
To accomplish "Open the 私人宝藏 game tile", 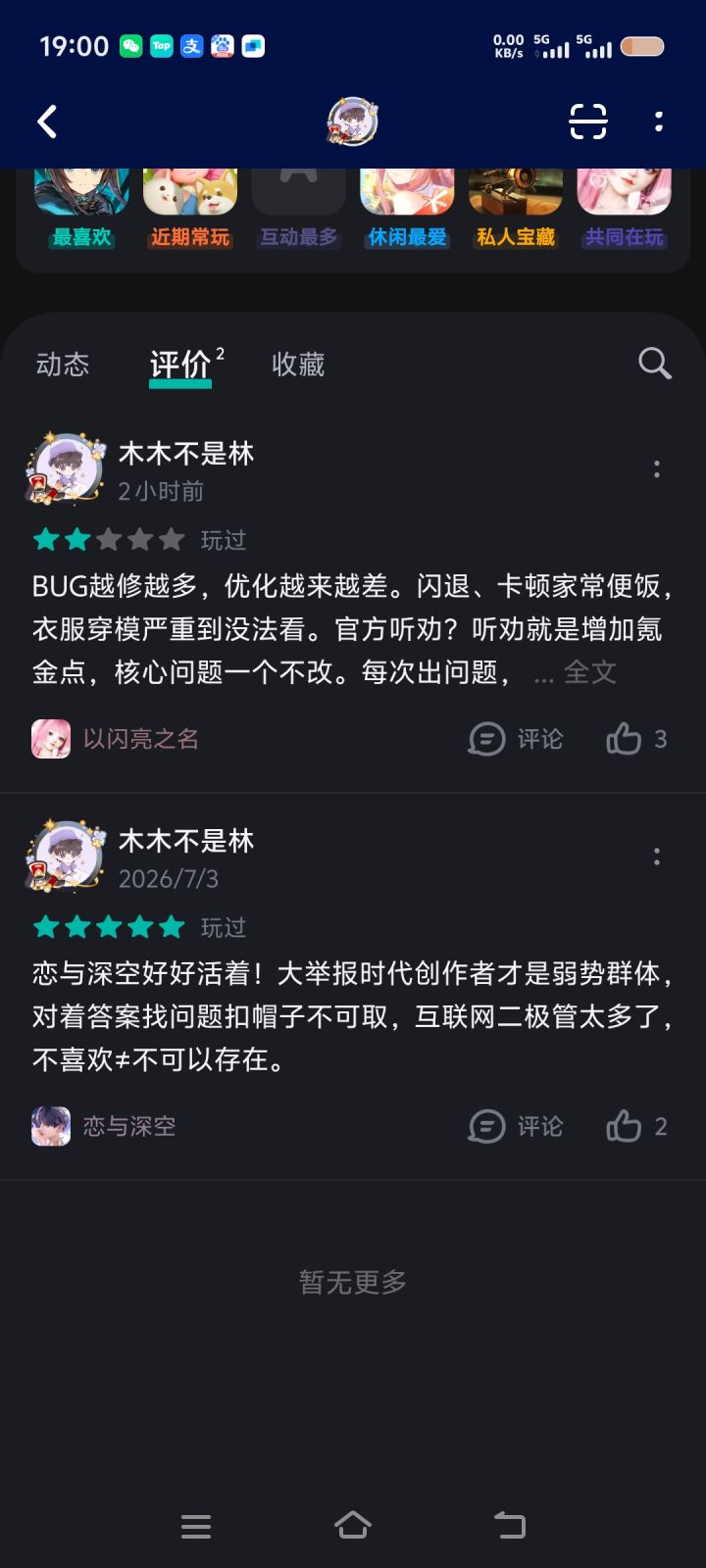I will [516, 209].
